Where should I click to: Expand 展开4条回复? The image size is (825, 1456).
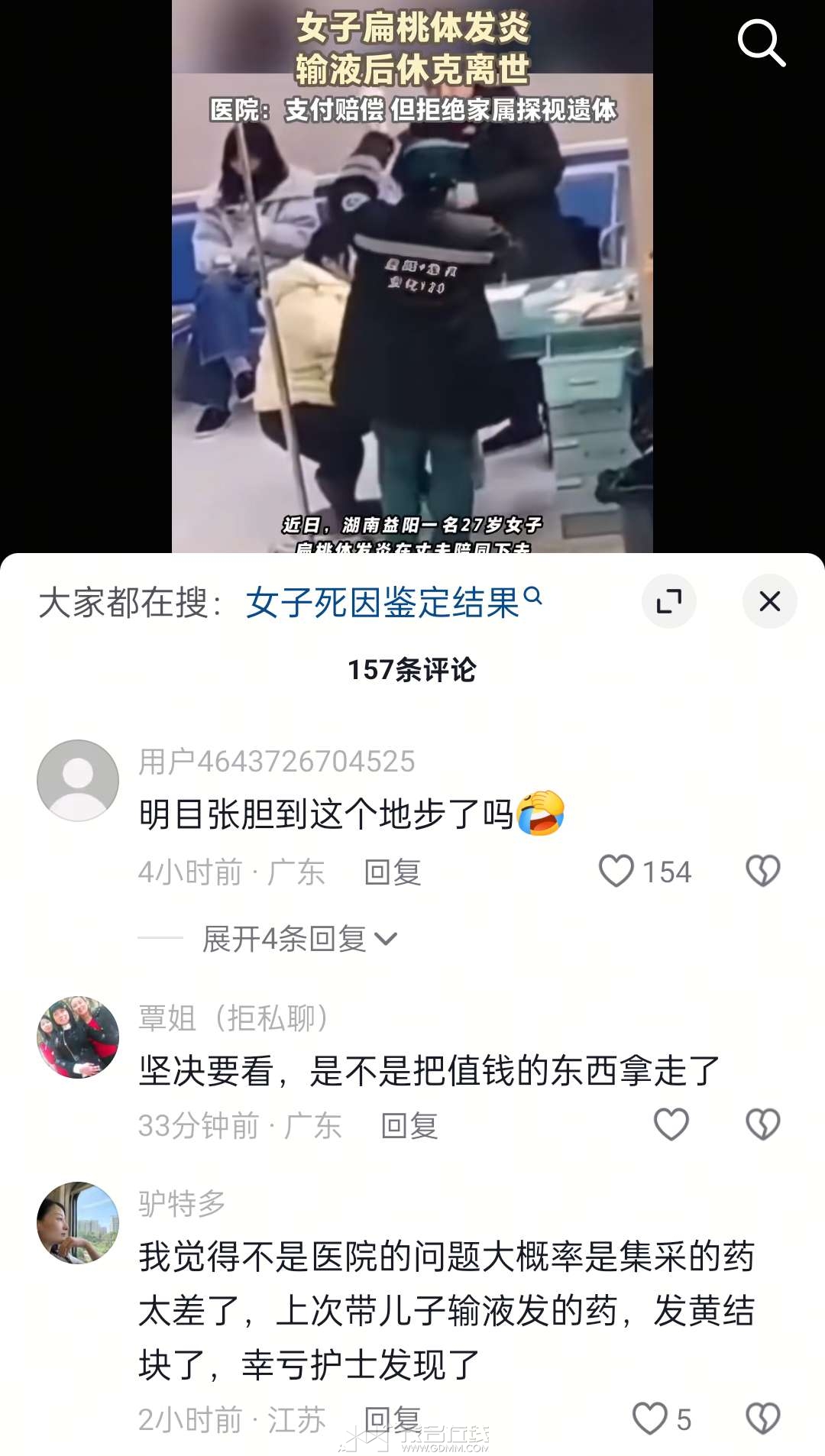tap(299, 939)
